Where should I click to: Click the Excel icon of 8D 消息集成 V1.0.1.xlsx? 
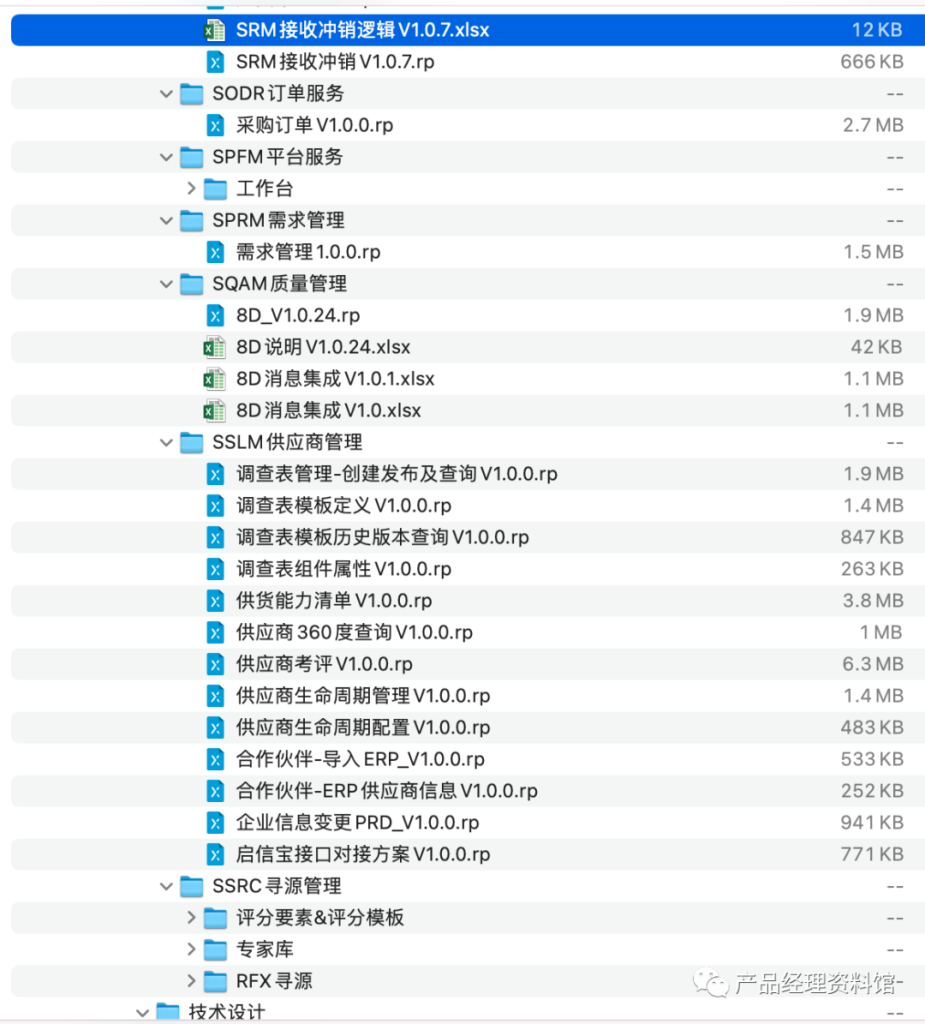tap(214, 379)
